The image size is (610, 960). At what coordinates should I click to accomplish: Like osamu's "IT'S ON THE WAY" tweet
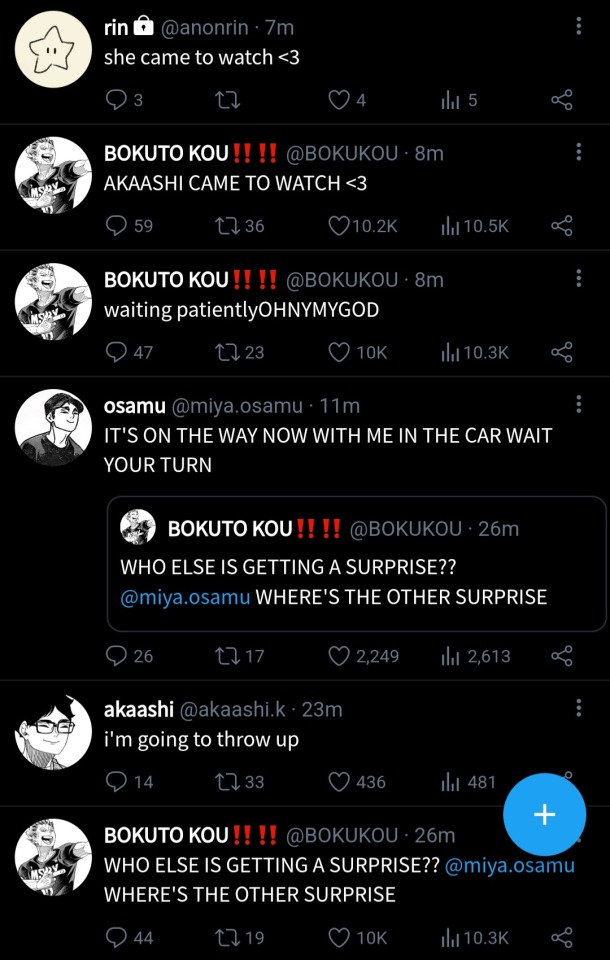tap(340, 656)
